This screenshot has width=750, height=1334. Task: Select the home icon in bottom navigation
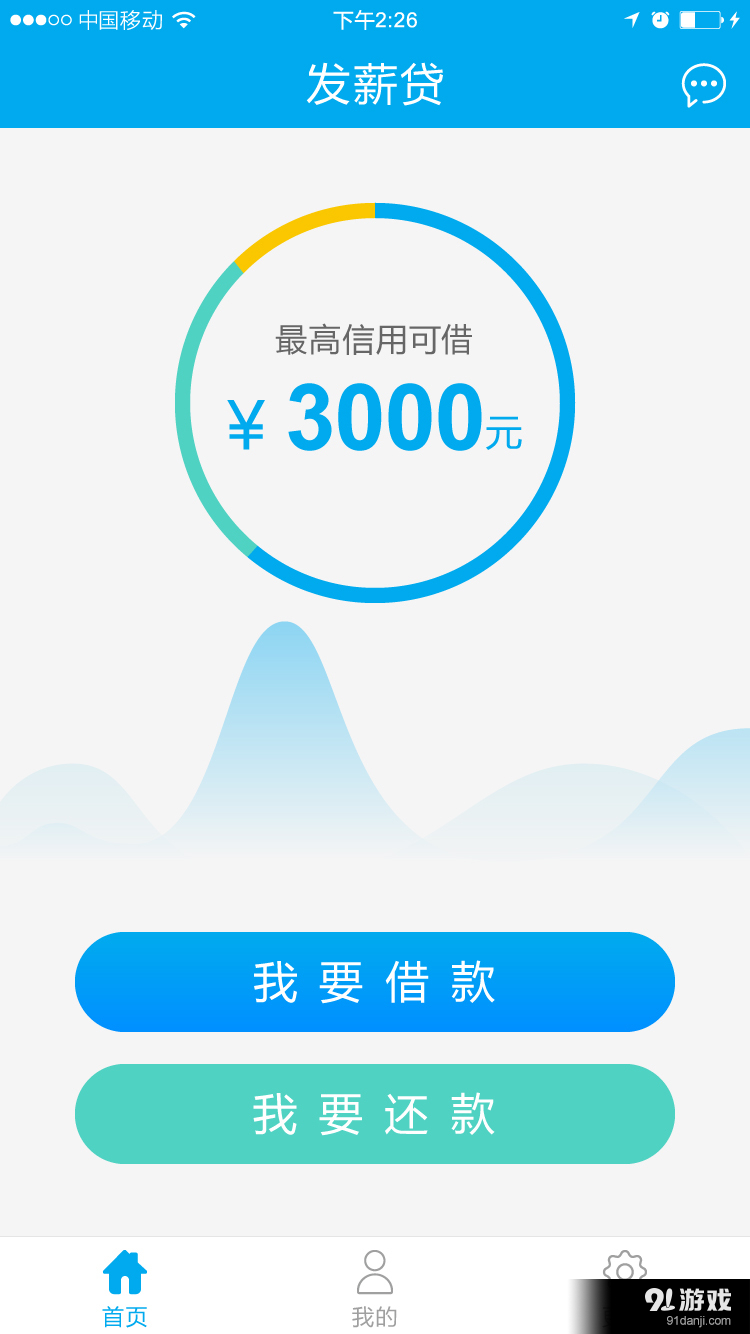pos(123,1270)
